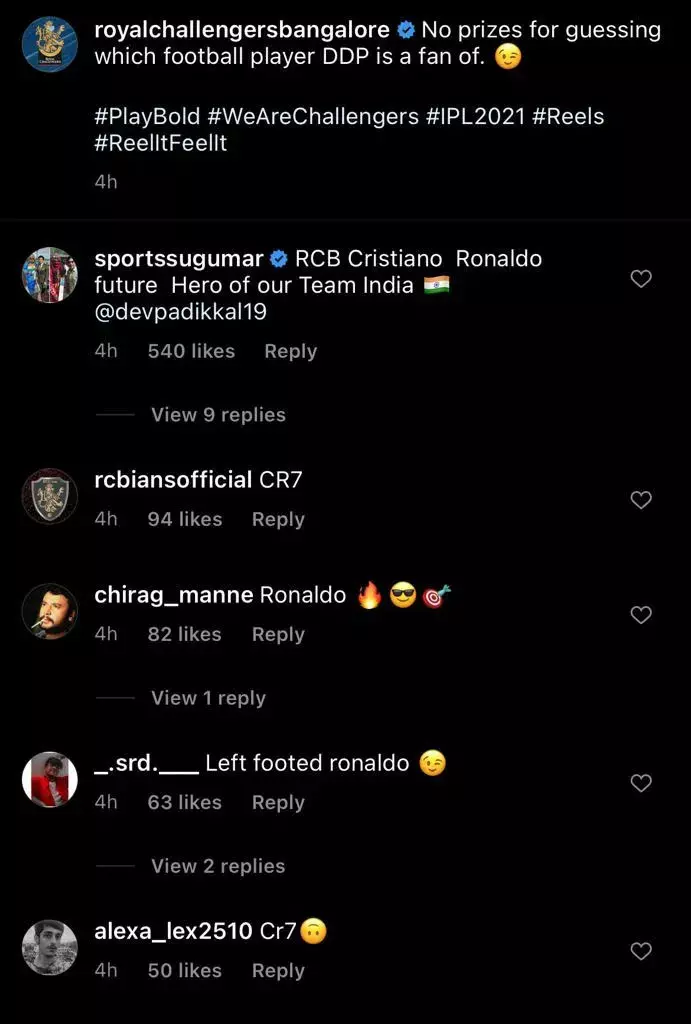Open royalchallengersbangalore profile picture
Viewport: 691px width, 1024px height.
click(50, 45)
